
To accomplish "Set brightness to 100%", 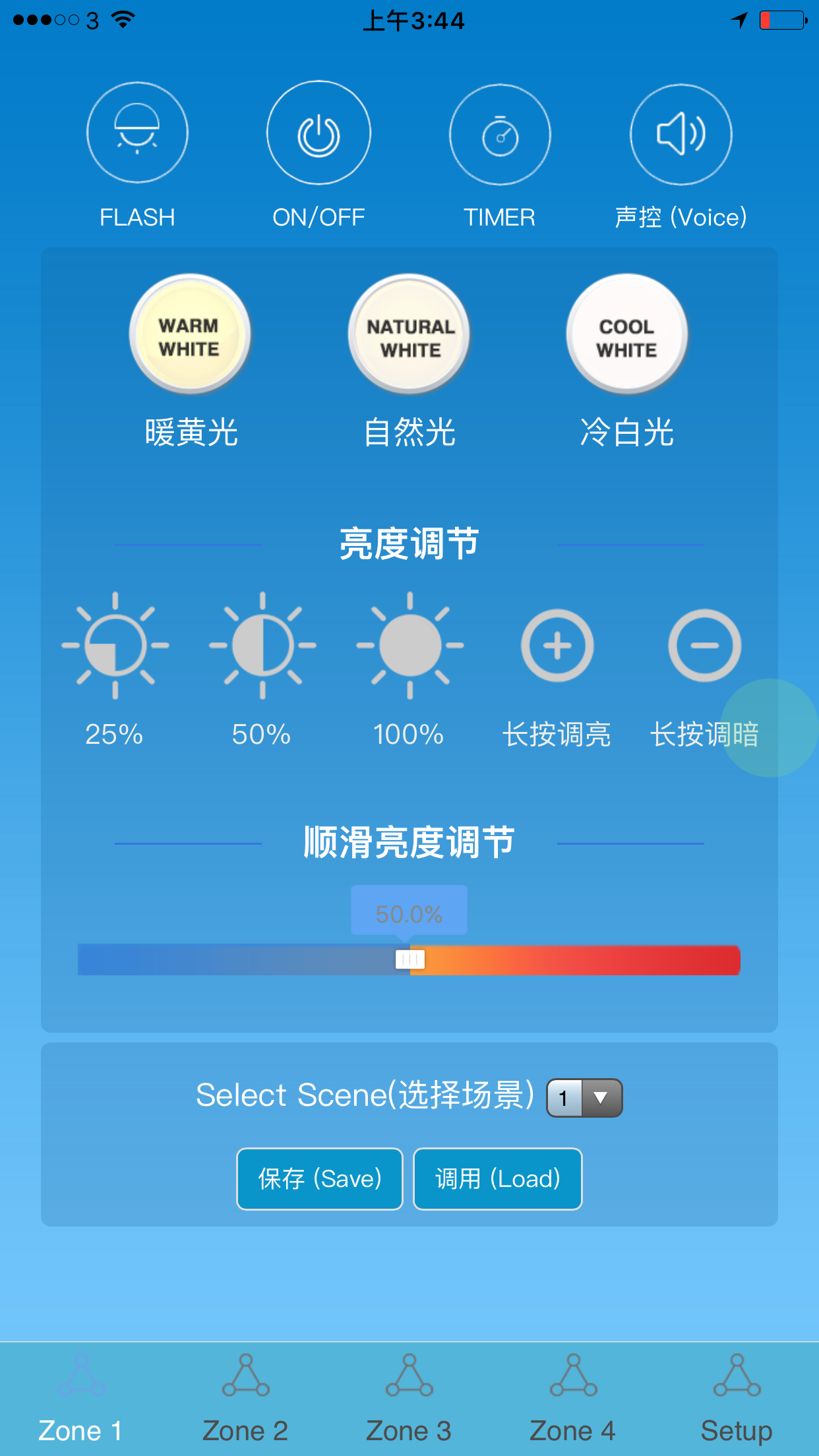I will coord(409,646).
